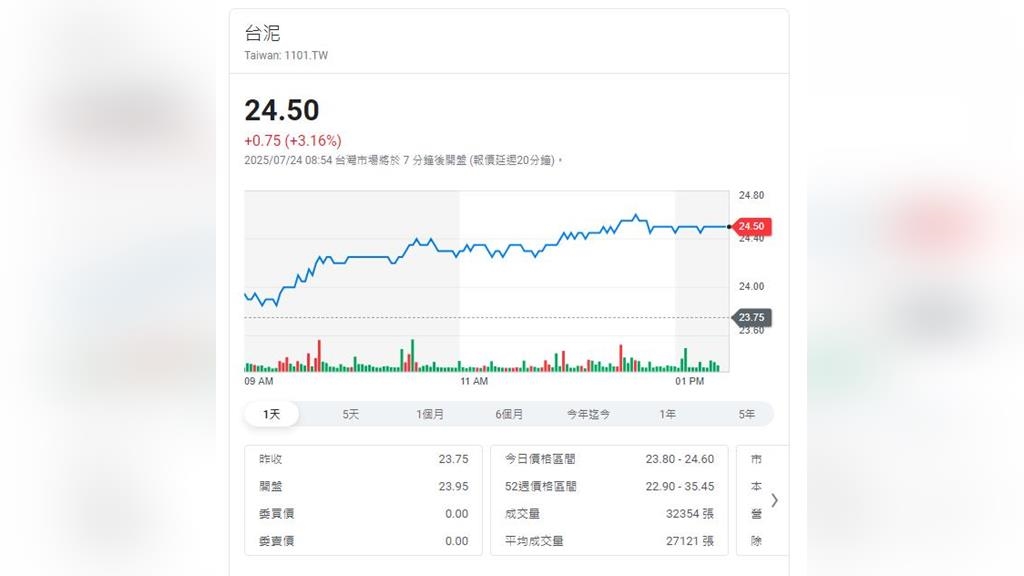Switch to the 5年 chart range
This screenshot has width=1024, height=576.
[746, 414]
